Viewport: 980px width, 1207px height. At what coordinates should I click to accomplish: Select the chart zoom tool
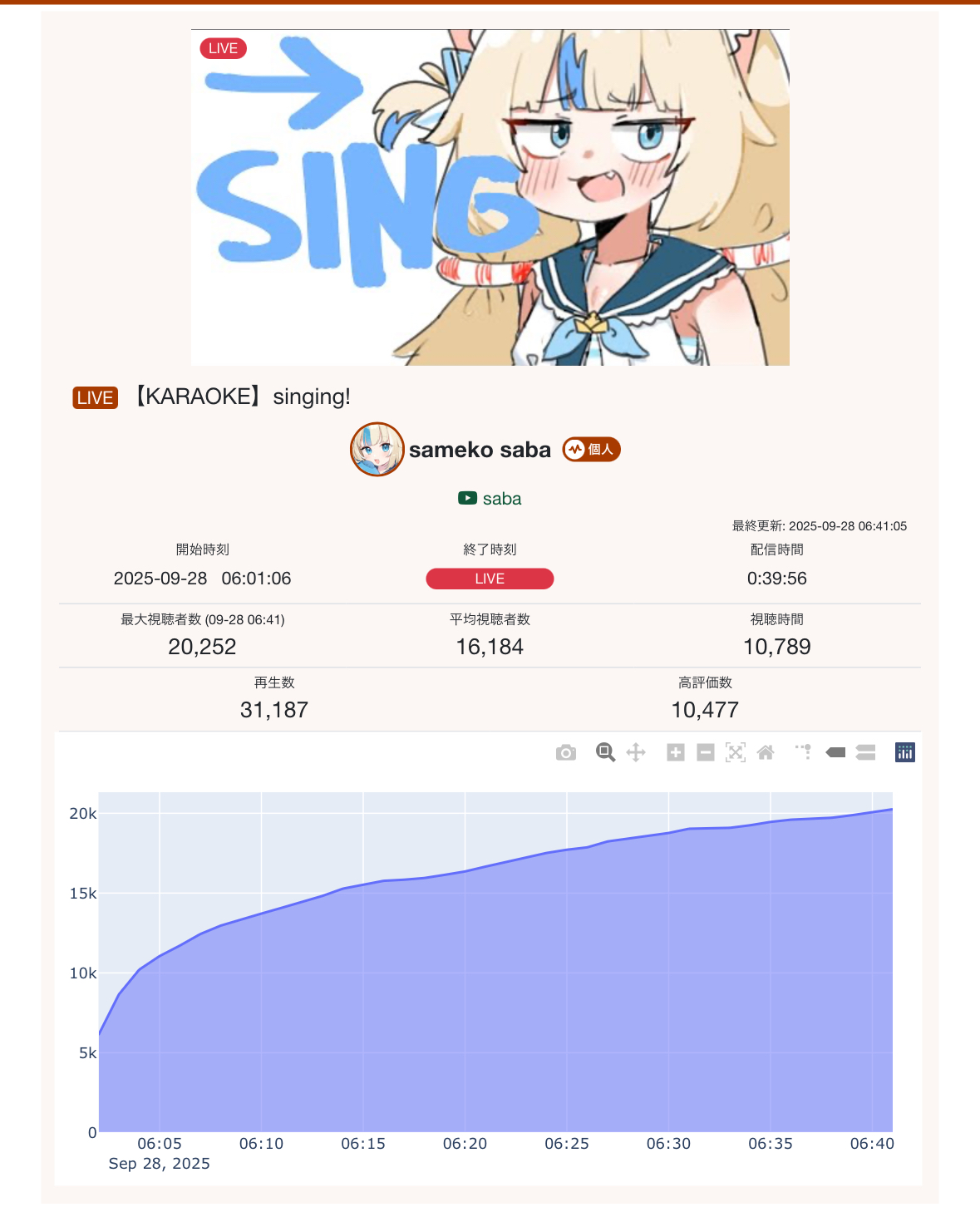click(605, 753)
